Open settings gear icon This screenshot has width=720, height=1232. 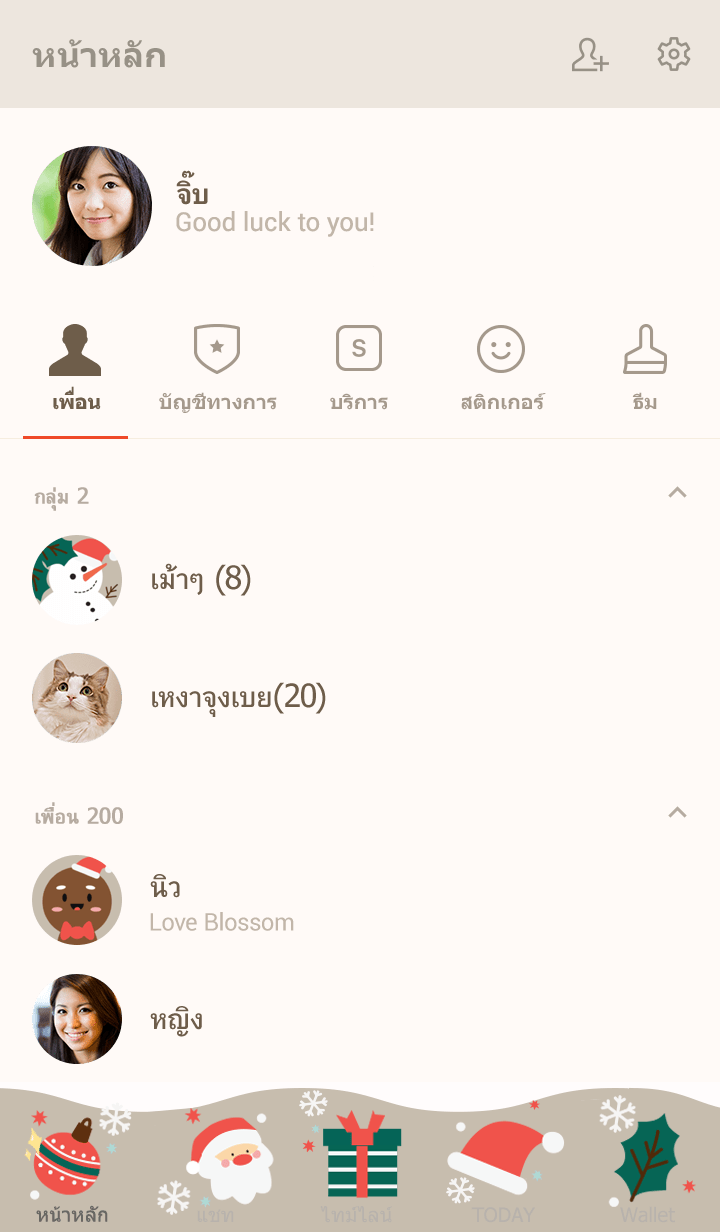coord(673,55)
